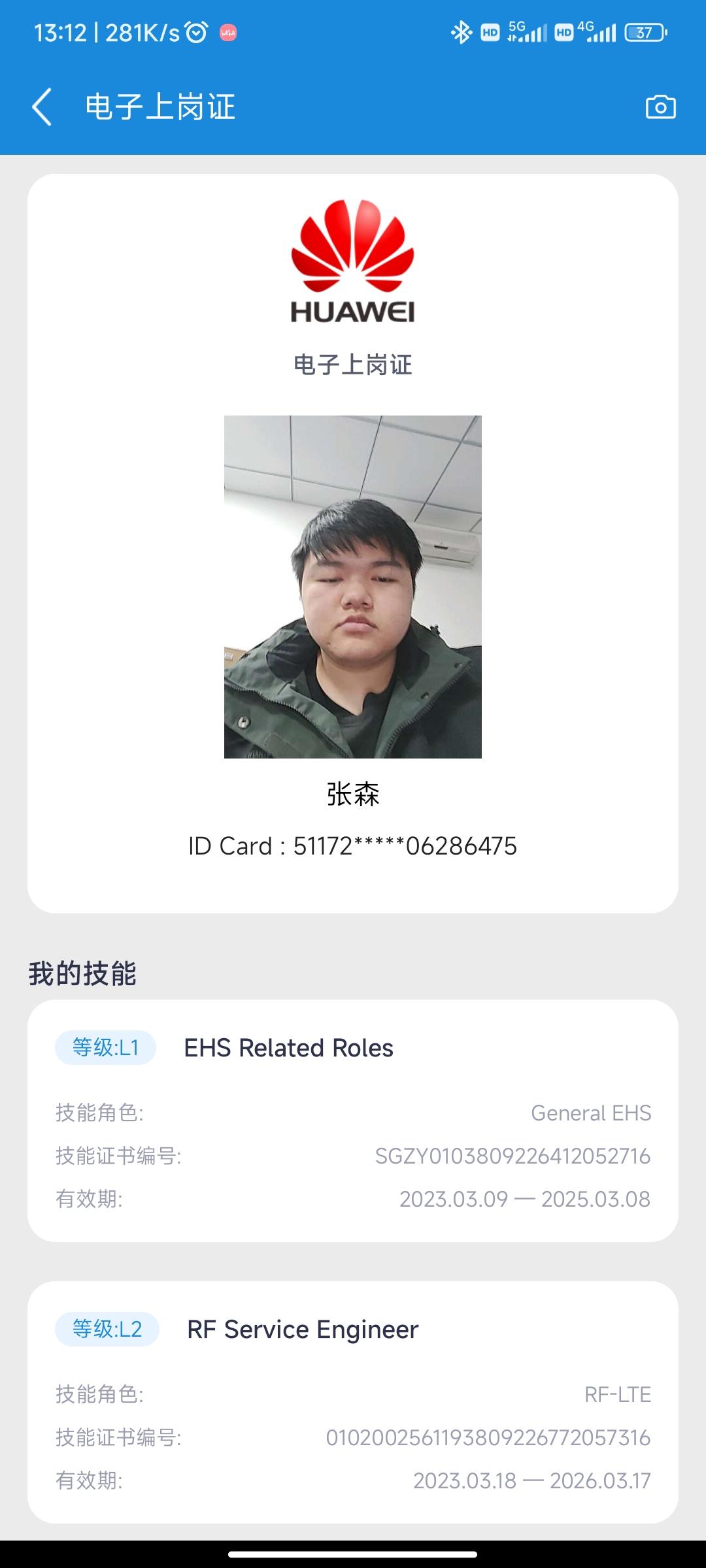Open the EHS Related Roles skill card
Screen dimensions: 706x1568
pyautogui.click(x=353, y=1120)
